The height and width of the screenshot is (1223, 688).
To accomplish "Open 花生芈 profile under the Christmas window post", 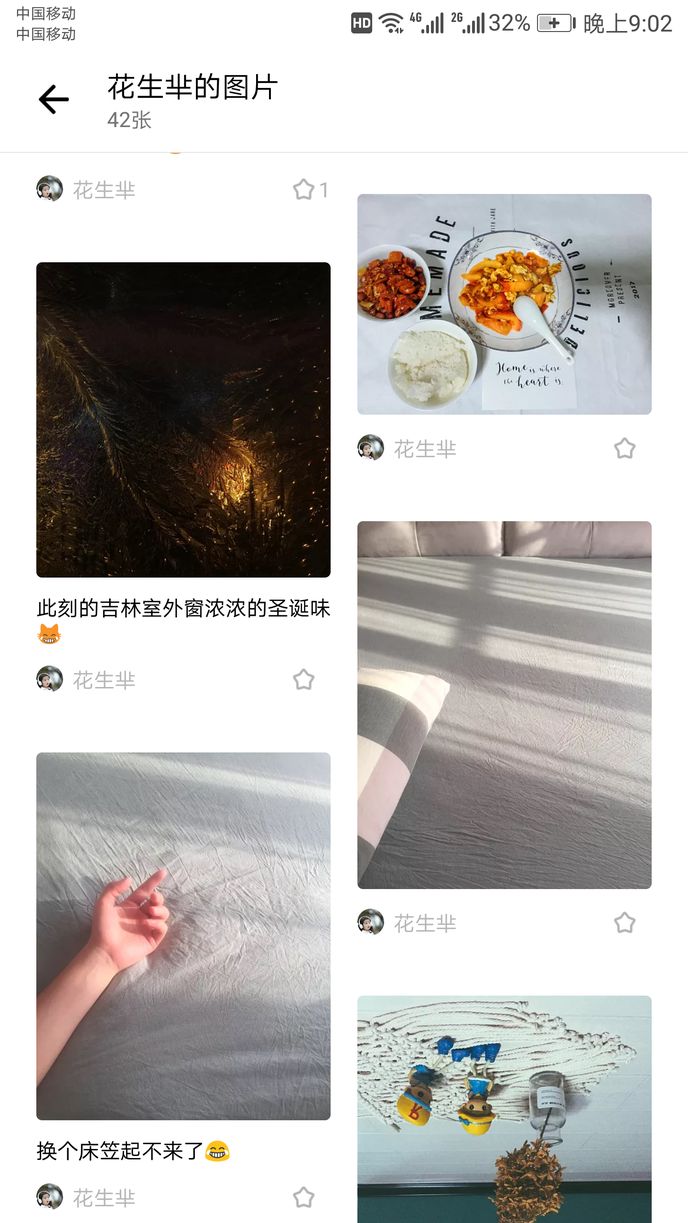I will [86, 680].
